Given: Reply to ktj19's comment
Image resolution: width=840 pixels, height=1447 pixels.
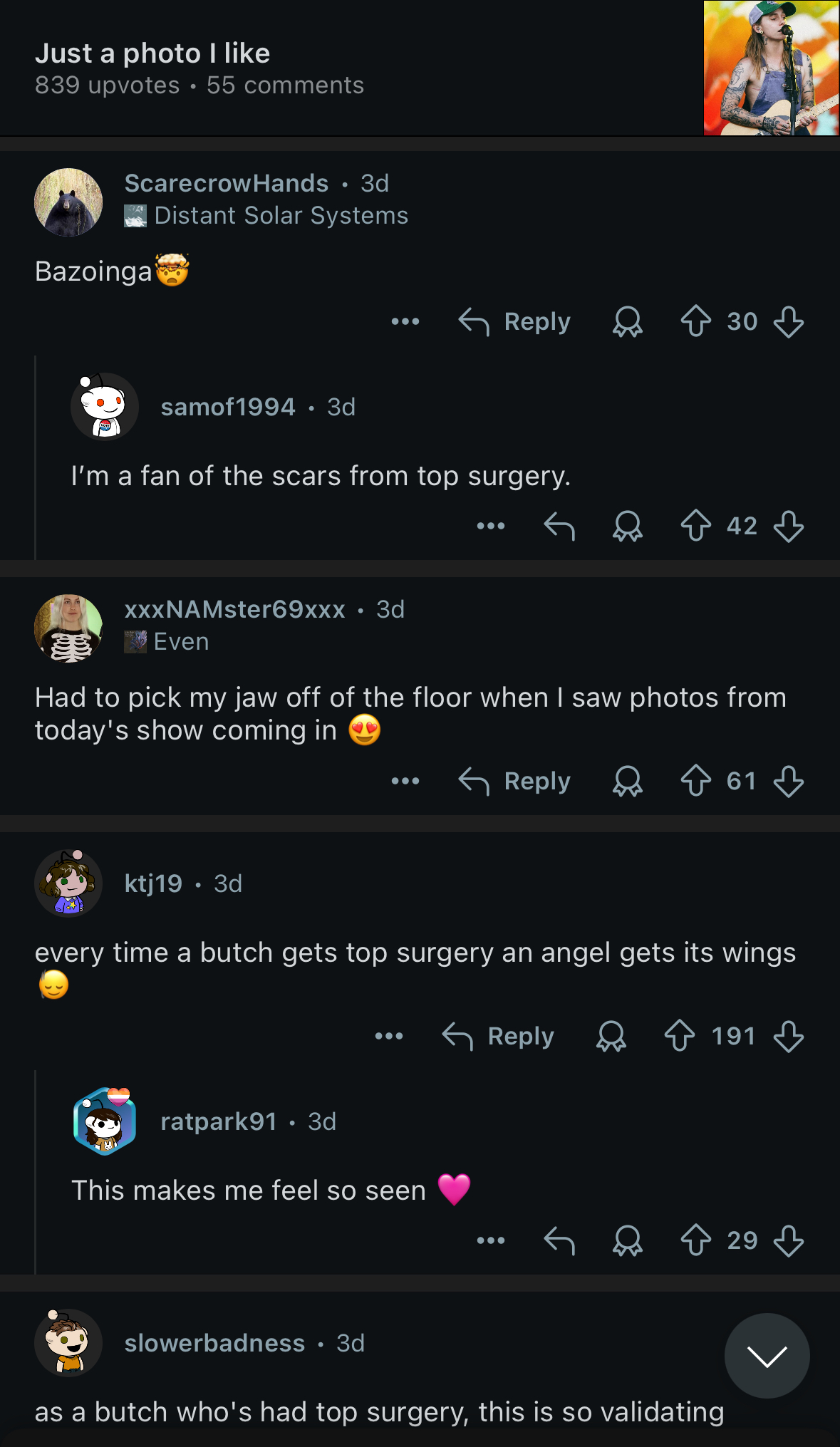Looking at the screenshot, I should (498, 1037).
